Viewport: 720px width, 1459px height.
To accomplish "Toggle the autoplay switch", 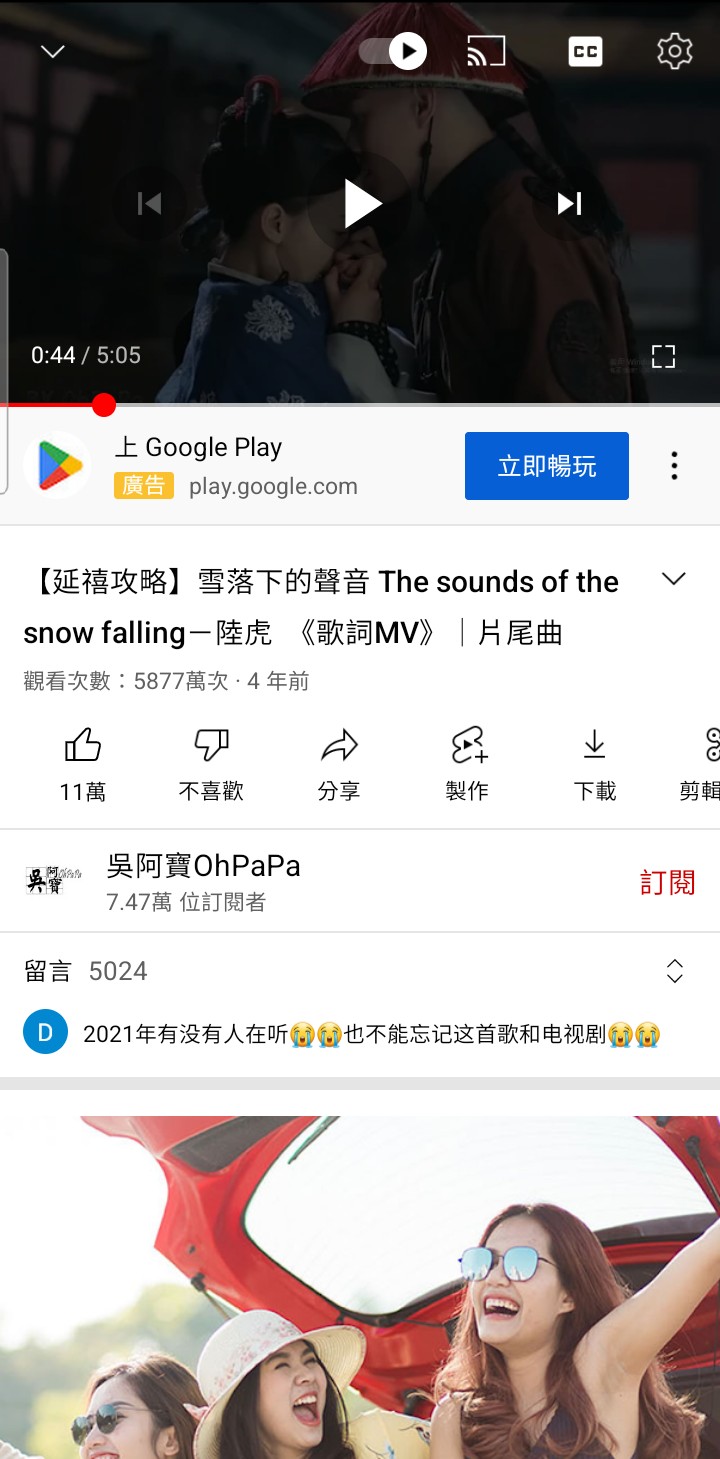I will coord(393,51).
